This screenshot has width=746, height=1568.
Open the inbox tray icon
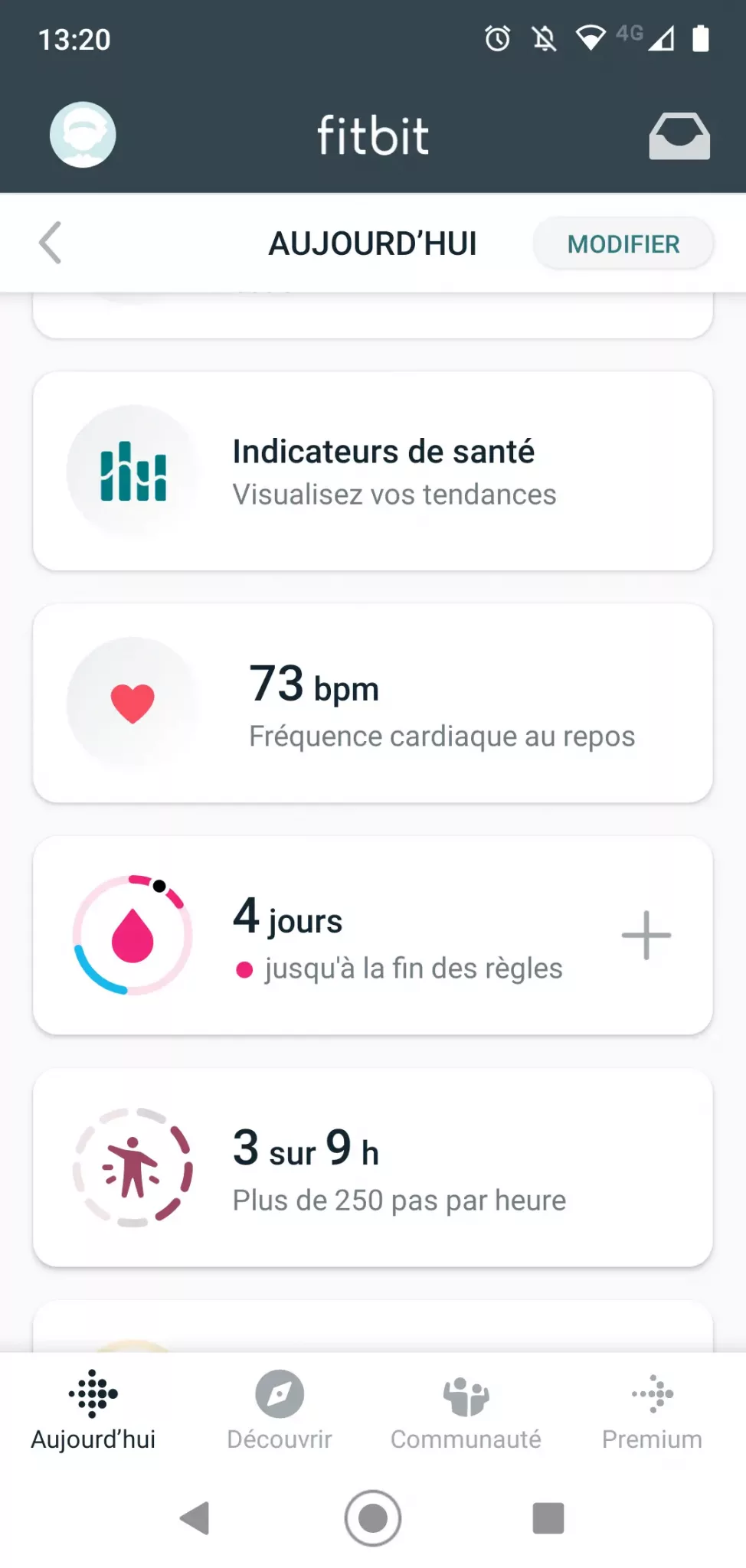point(679,136)
